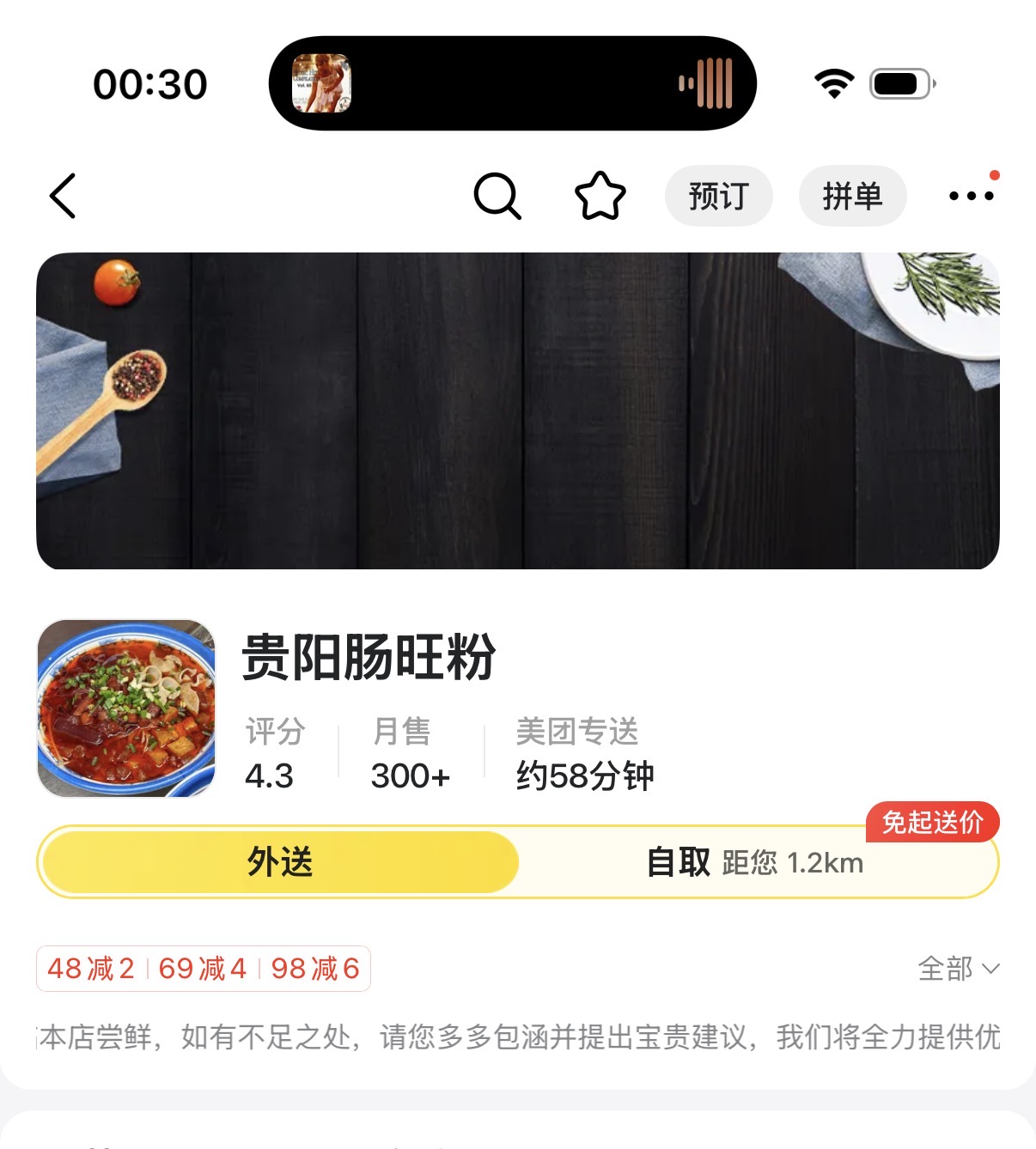Open the 贵阳肠旺粉 store logo image
Screen dimensions: 1036x1149
click(x=126, y=708)
